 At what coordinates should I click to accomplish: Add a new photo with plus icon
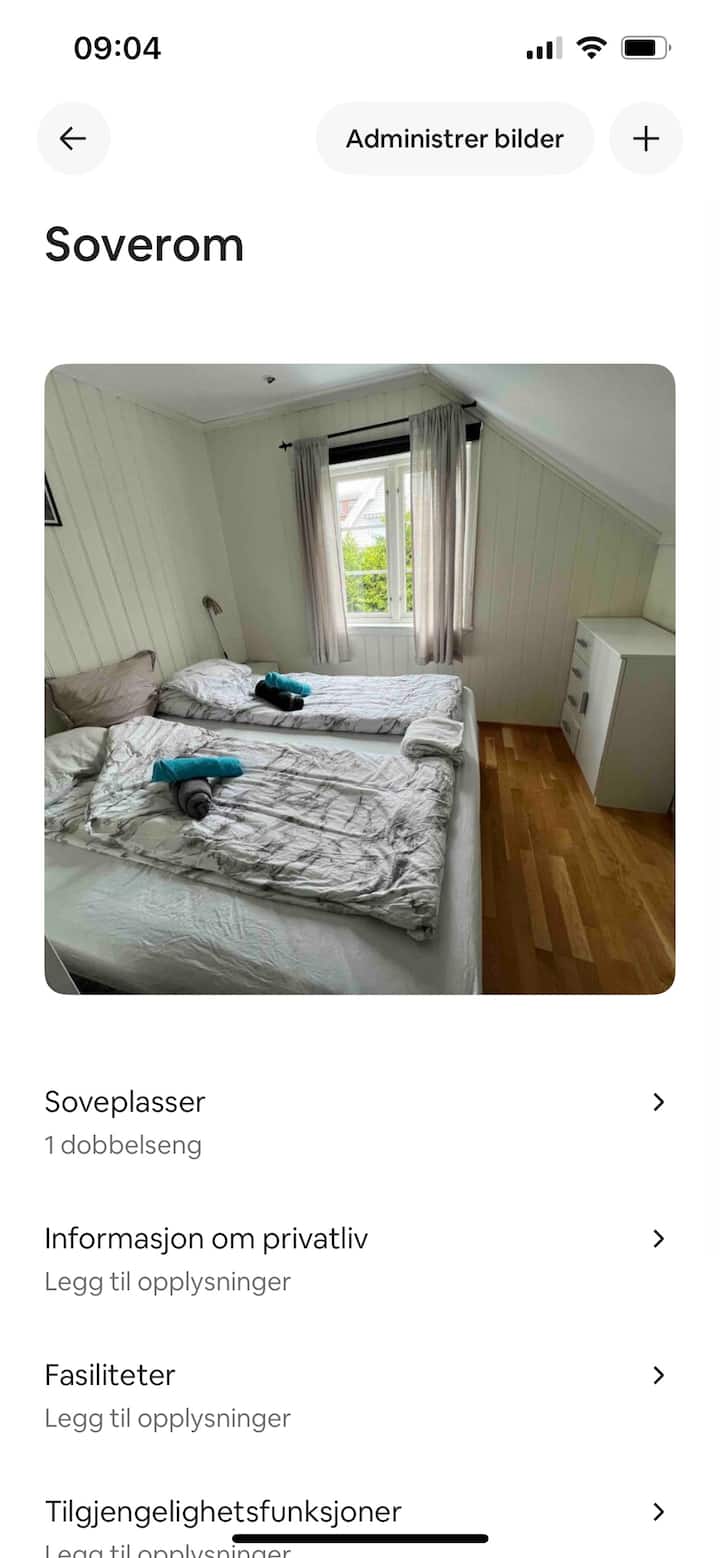[x=646, y=138]
